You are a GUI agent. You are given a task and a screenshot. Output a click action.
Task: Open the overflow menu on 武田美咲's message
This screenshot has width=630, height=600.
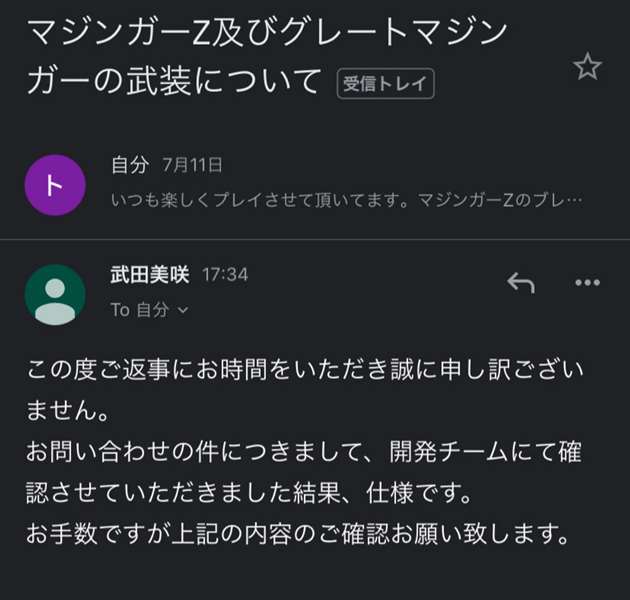(587, 283)
